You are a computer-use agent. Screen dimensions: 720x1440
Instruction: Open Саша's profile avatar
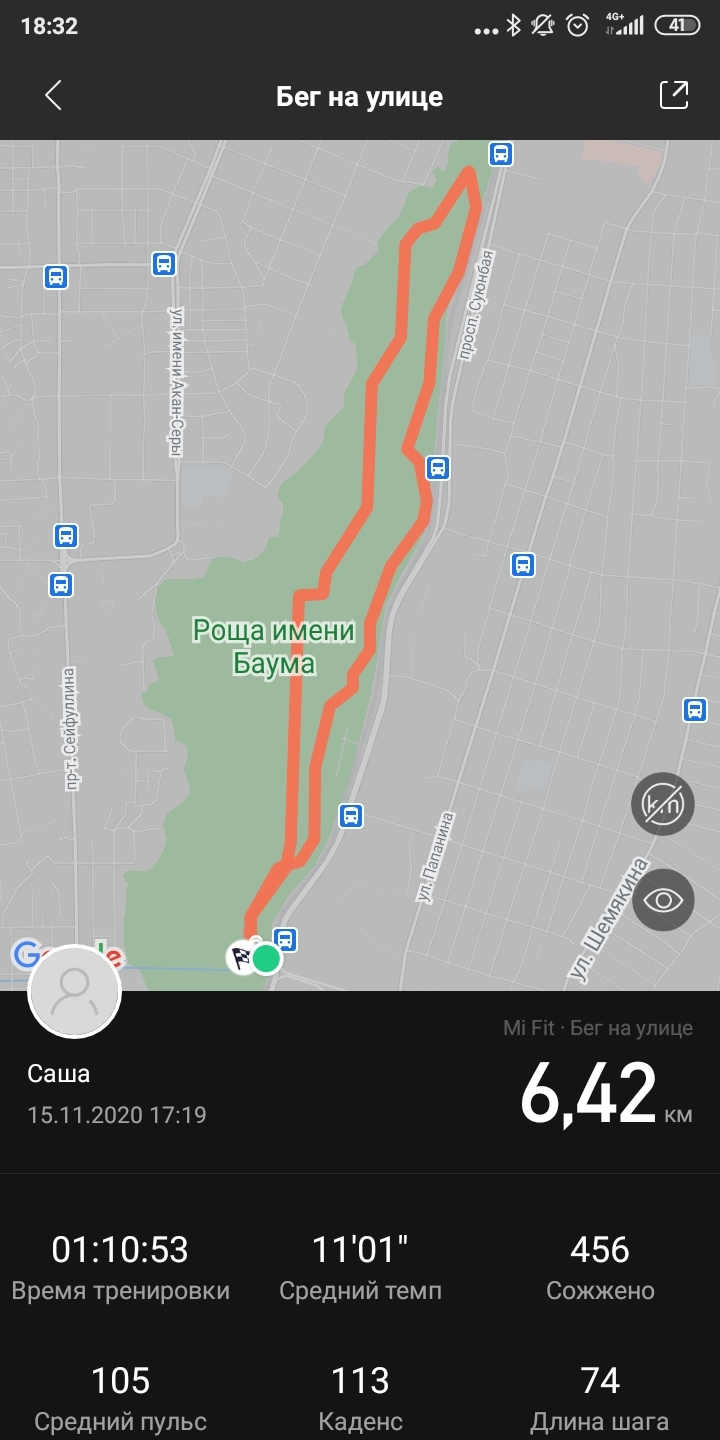tap(75, 991)
